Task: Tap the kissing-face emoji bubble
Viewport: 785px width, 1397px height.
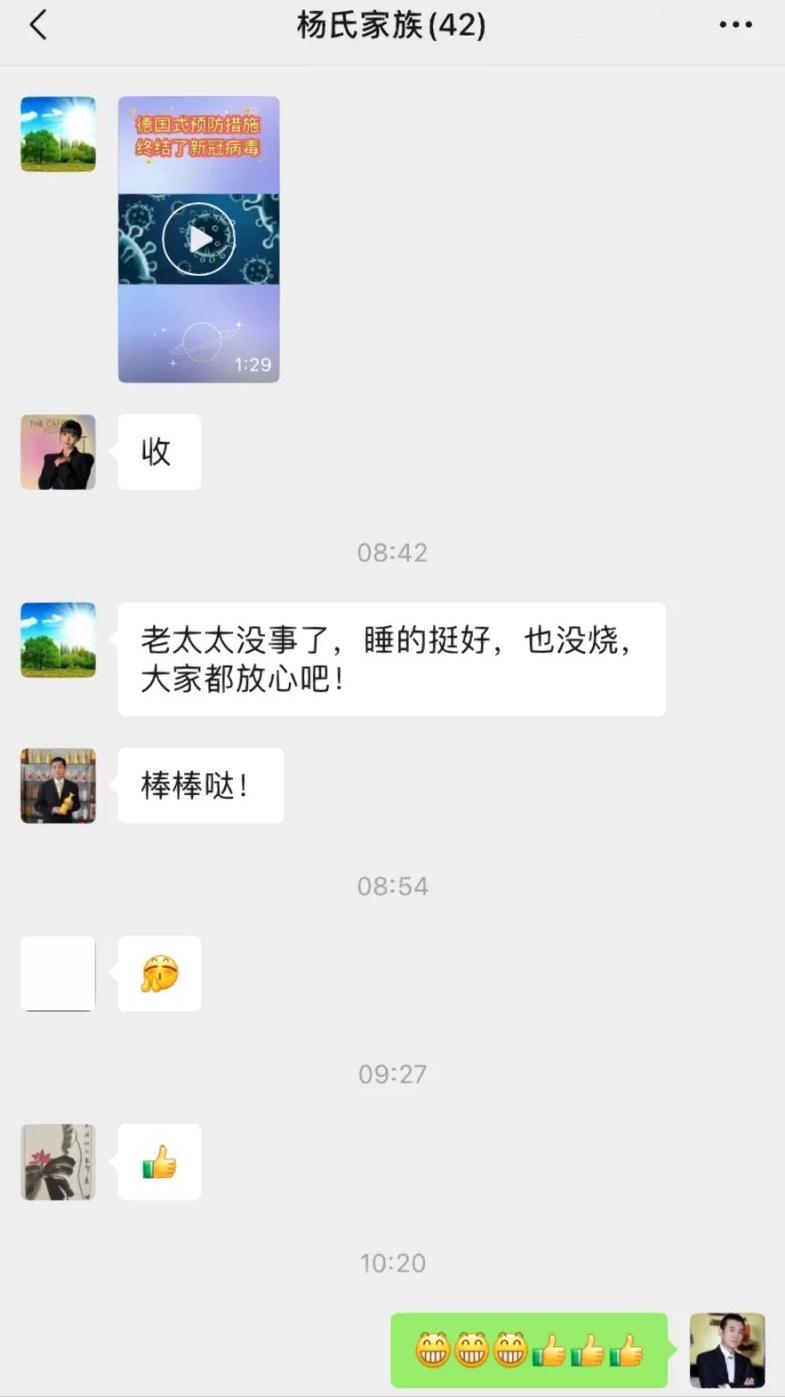Action: [158, 973]
